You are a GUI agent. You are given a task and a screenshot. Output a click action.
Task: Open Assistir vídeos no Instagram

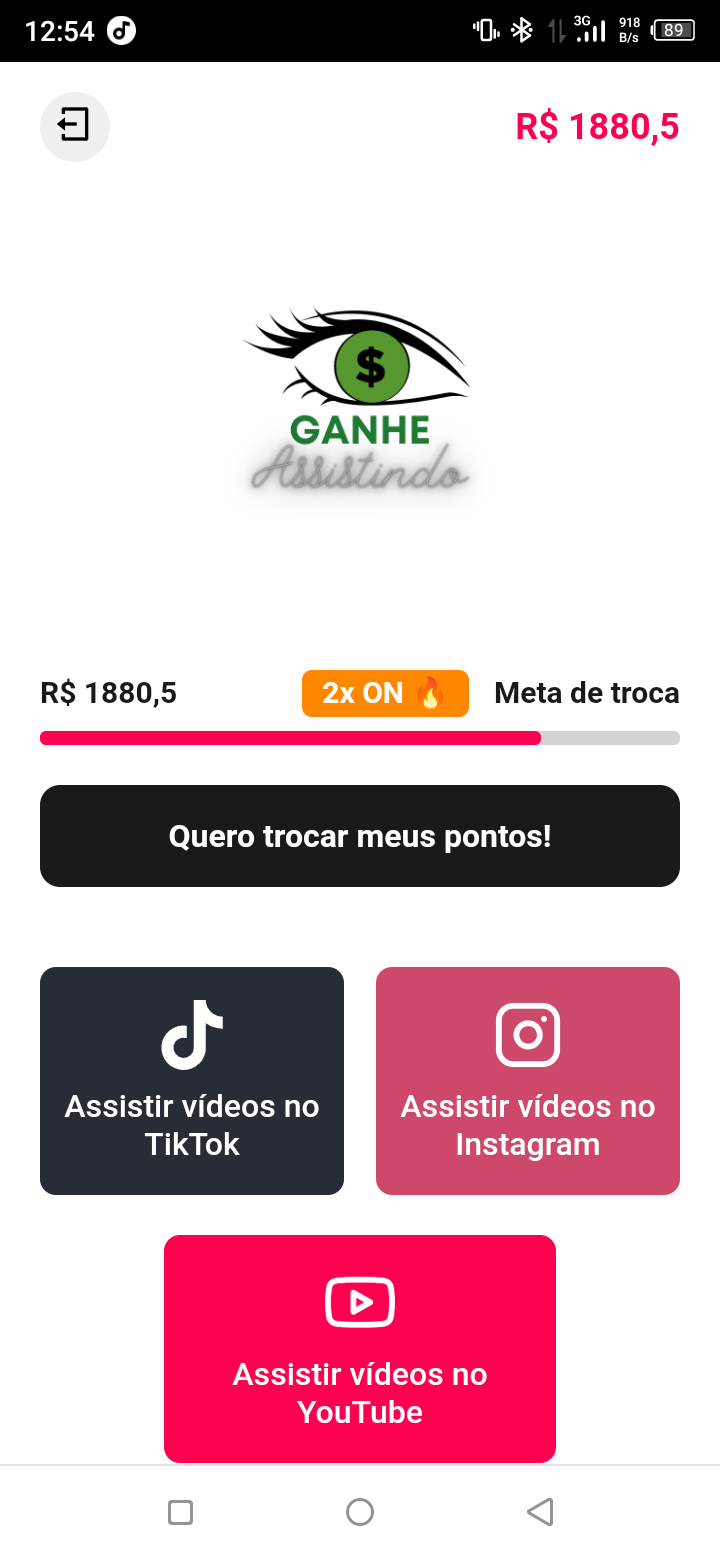[x=528, y=1080]
